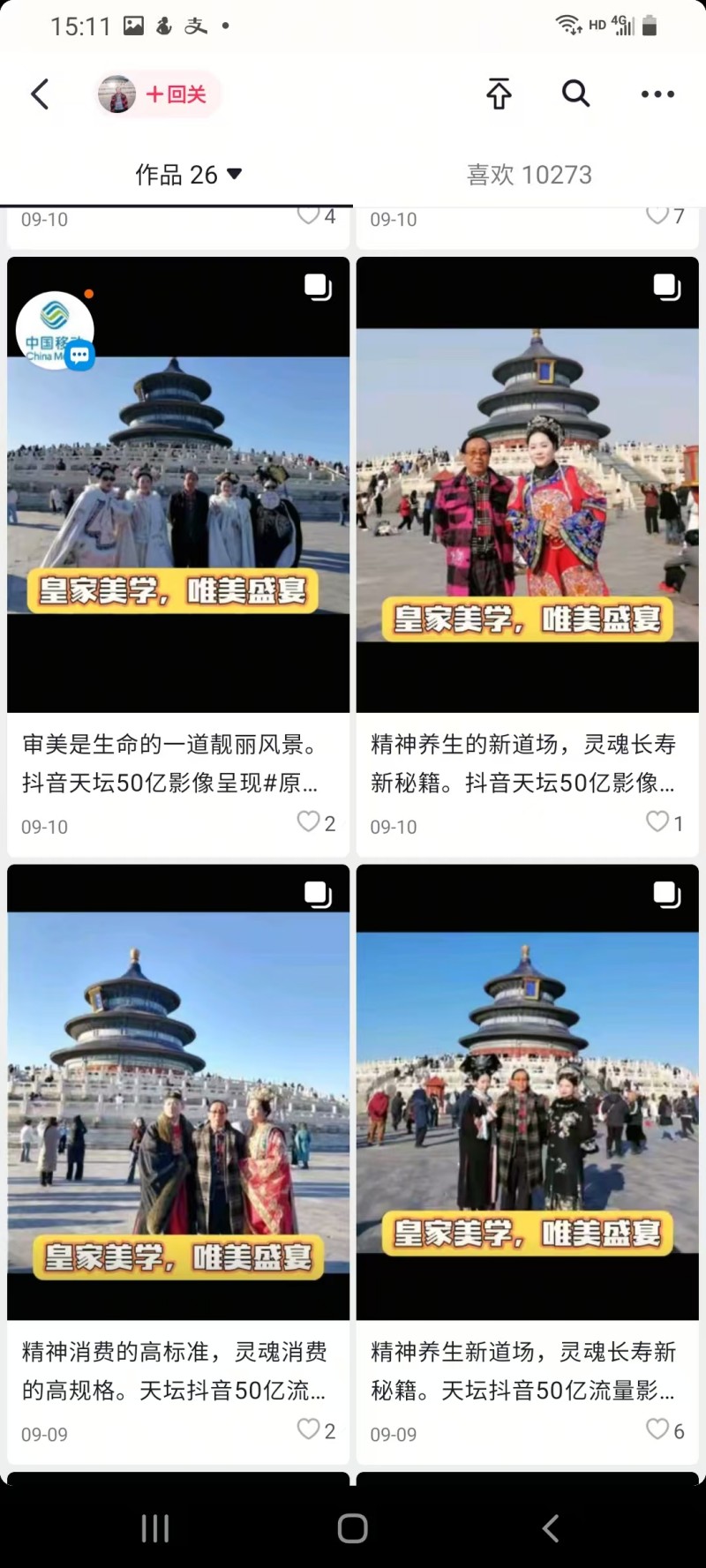Screen dimensions: 706x1568
Task: Open search with the magnifier icon
Action: [x=575, y=94]
